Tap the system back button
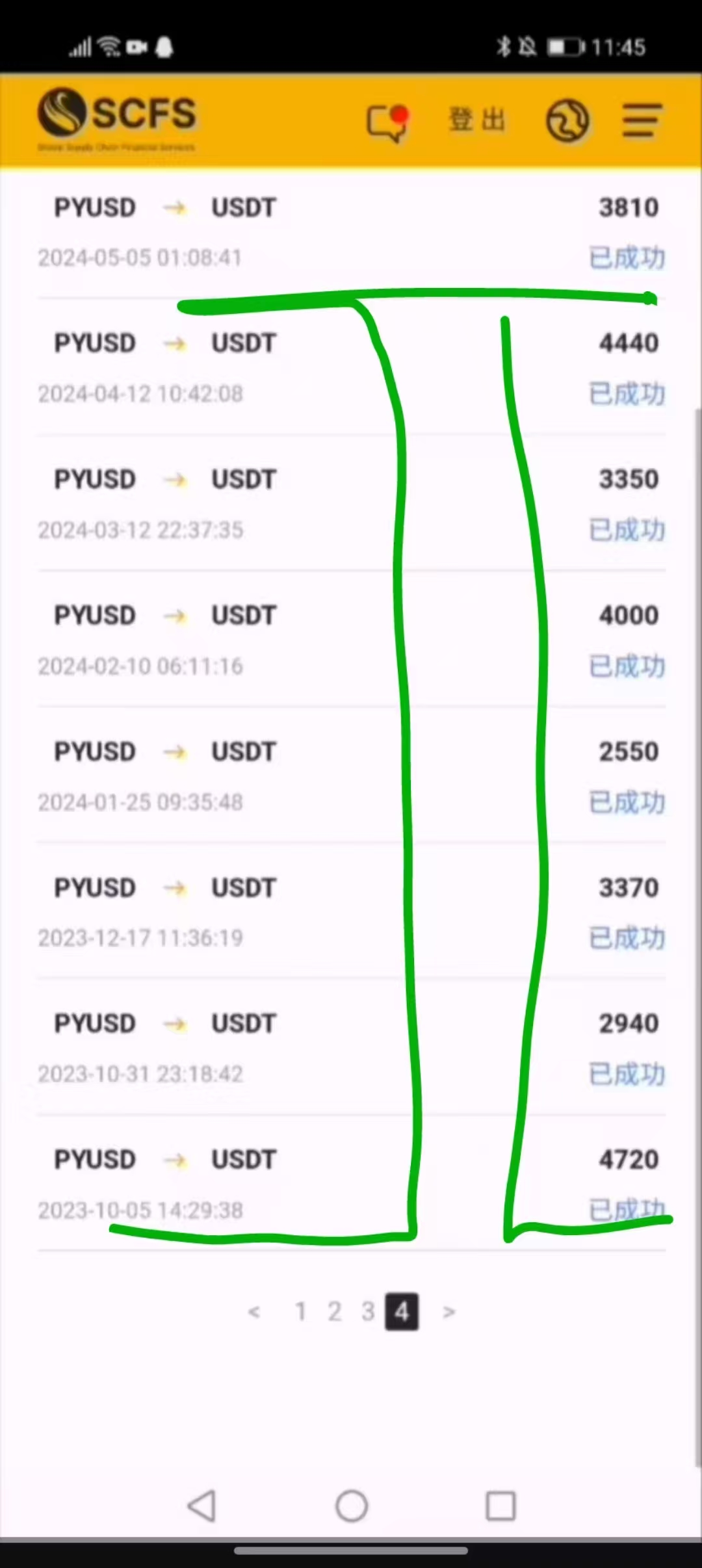Screen dimensions: 702x1568 201,1506
